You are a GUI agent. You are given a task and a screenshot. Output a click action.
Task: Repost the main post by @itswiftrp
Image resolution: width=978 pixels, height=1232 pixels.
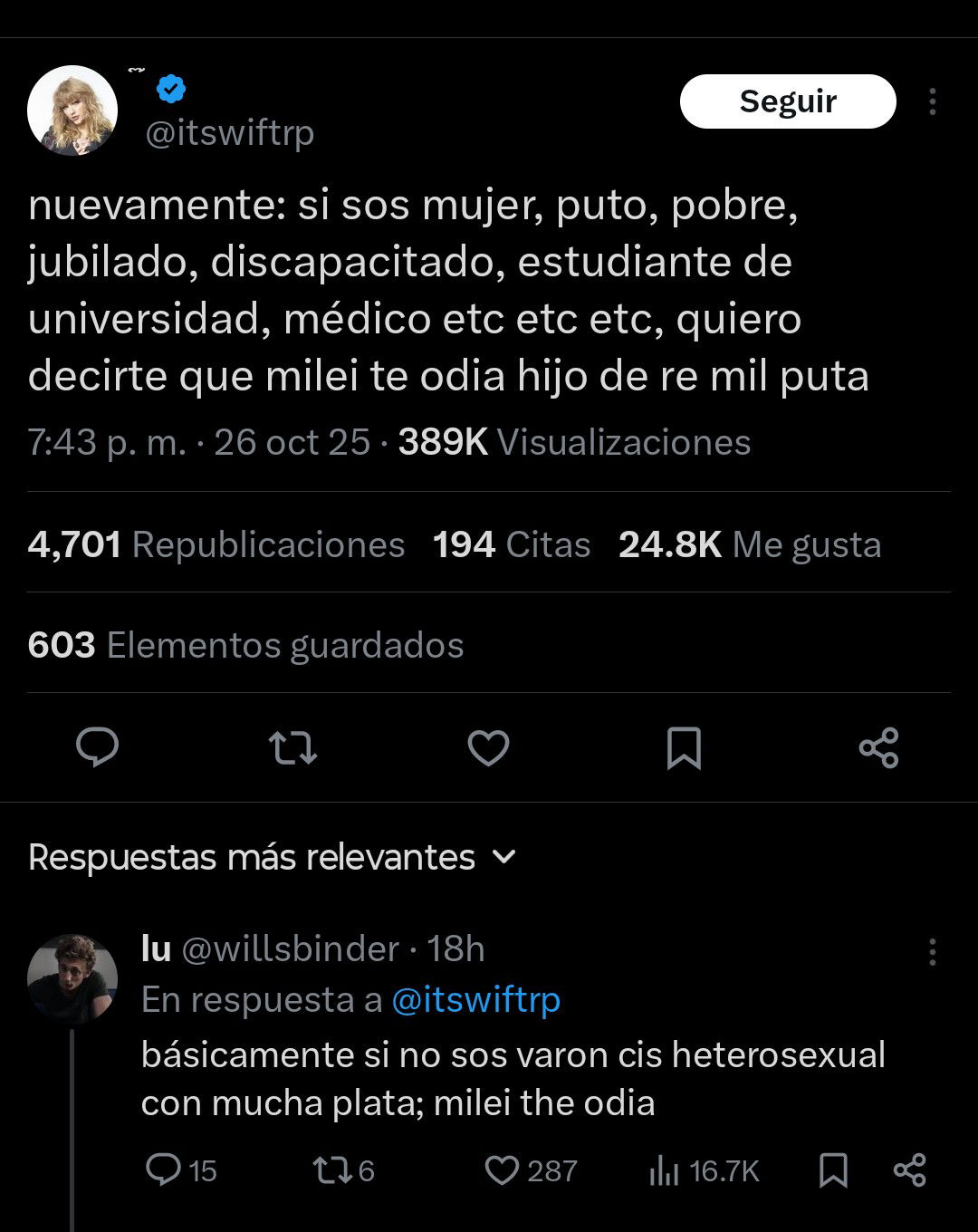point(292,748)
